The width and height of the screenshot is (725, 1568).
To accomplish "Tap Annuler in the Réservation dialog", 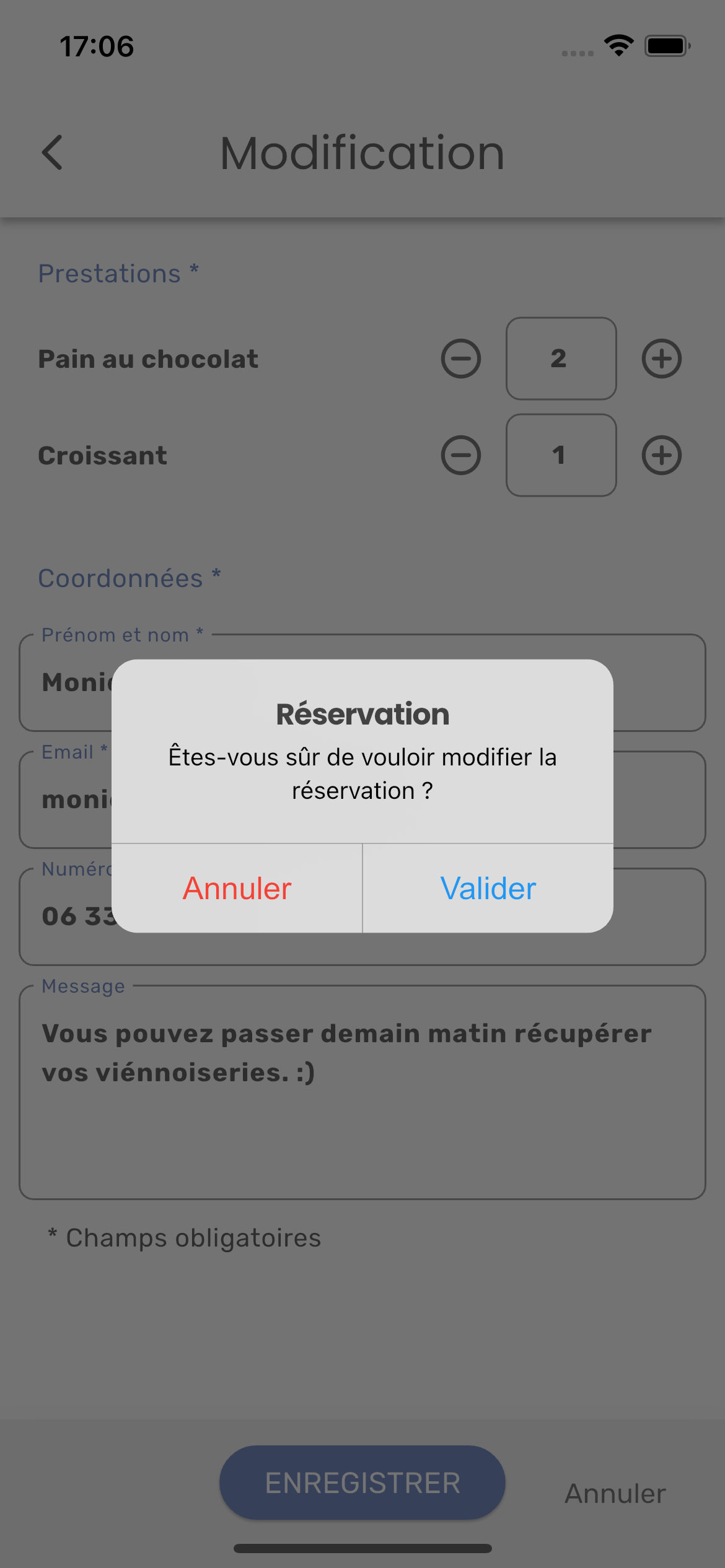I will (x=237, y=888).
